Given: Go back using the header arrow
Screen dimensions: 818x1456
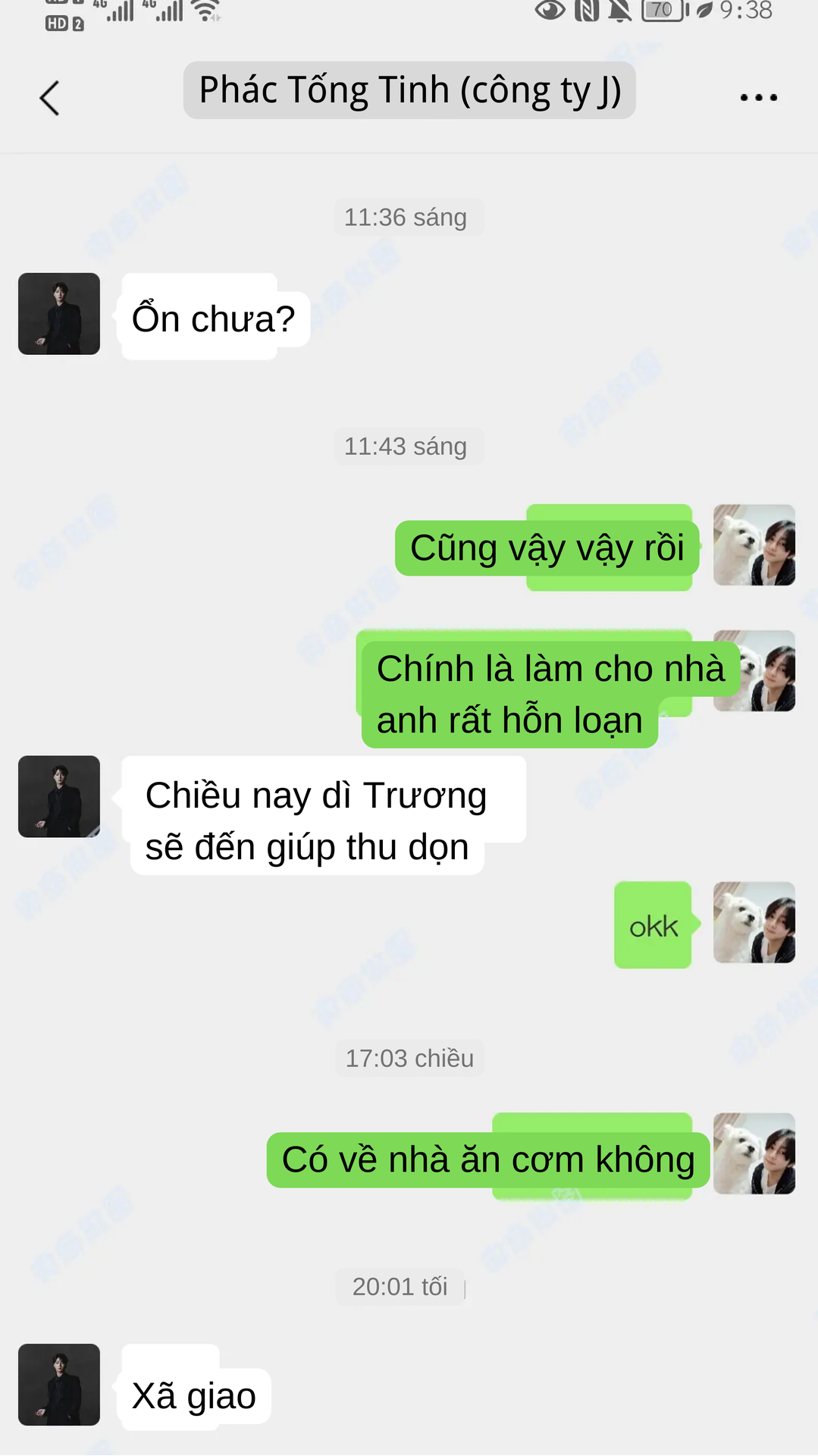Looking at the screenshot, I should pyautogui.click(x=49, y=98).
